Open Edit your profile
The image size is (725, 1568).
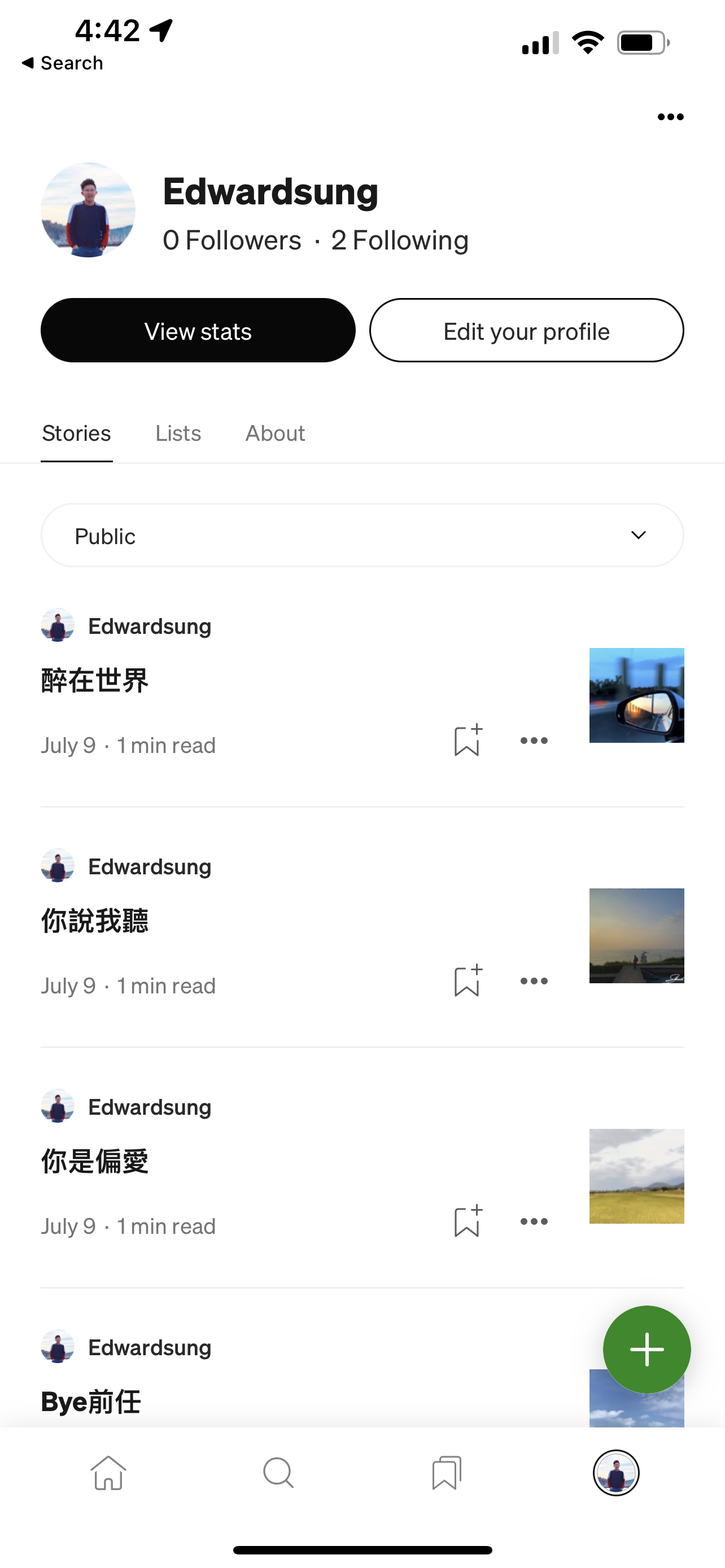coord(527,331)
